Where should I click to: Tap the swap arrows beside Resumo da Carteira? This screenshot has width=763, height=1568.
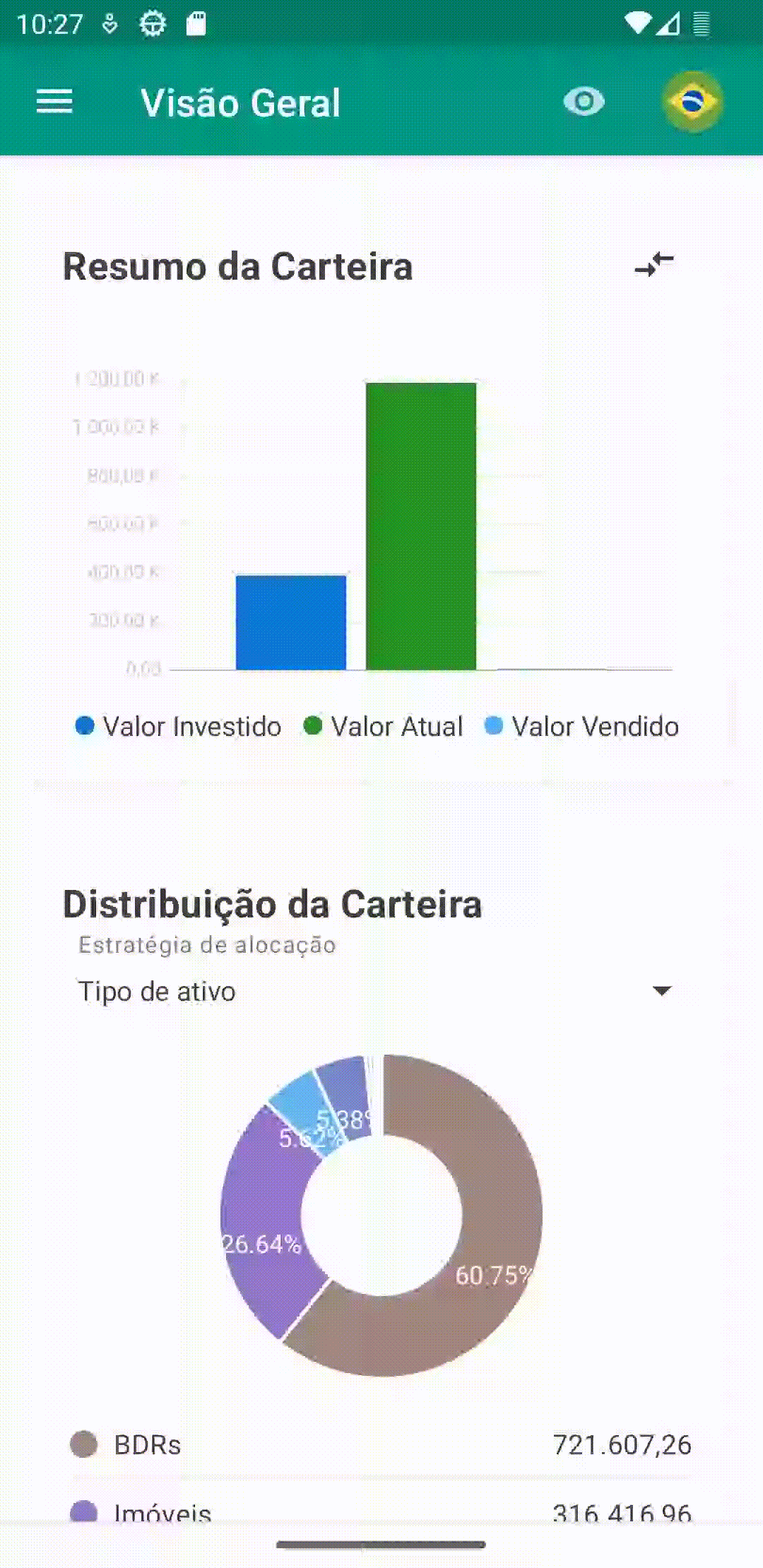[654, 265]
